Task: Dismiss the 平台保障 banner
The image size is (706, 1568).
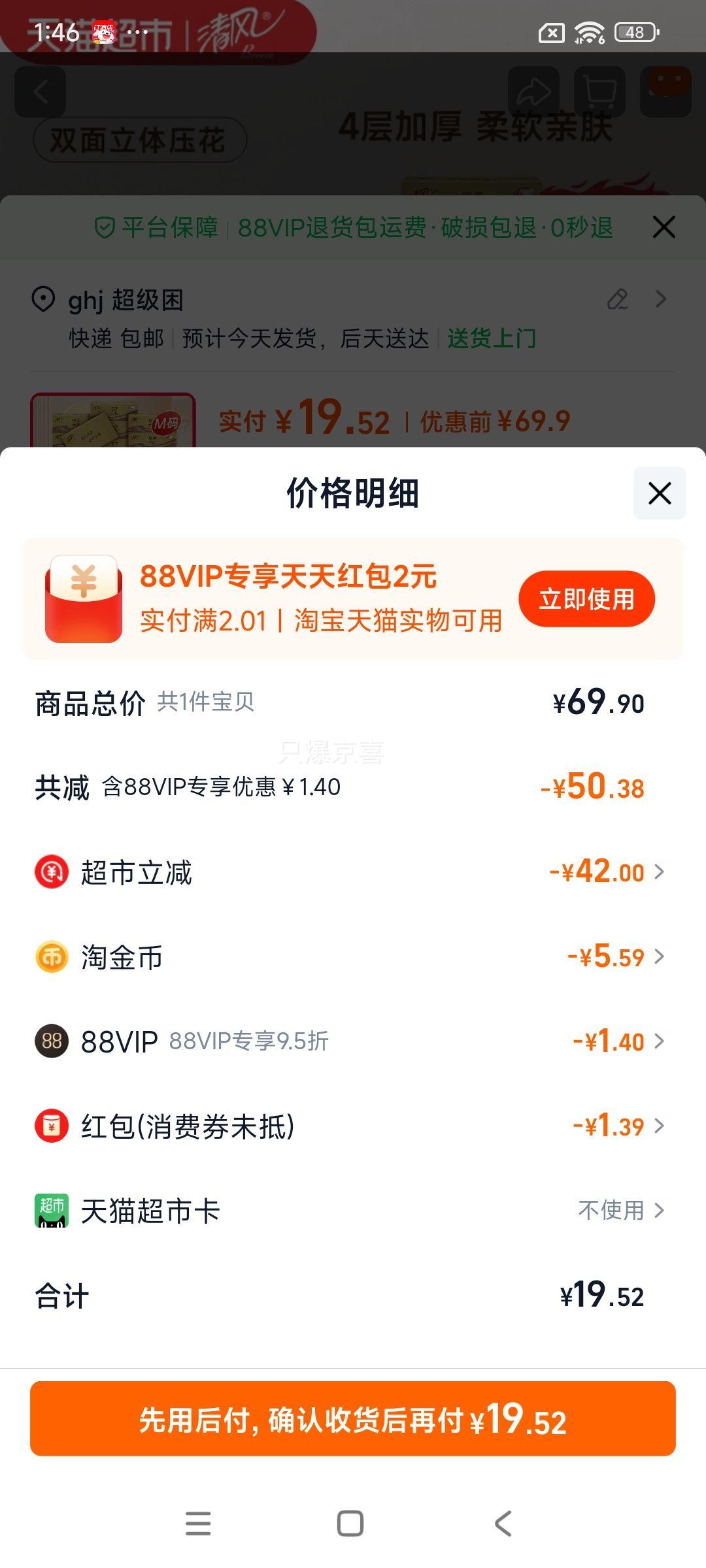Action: (664, 227)
